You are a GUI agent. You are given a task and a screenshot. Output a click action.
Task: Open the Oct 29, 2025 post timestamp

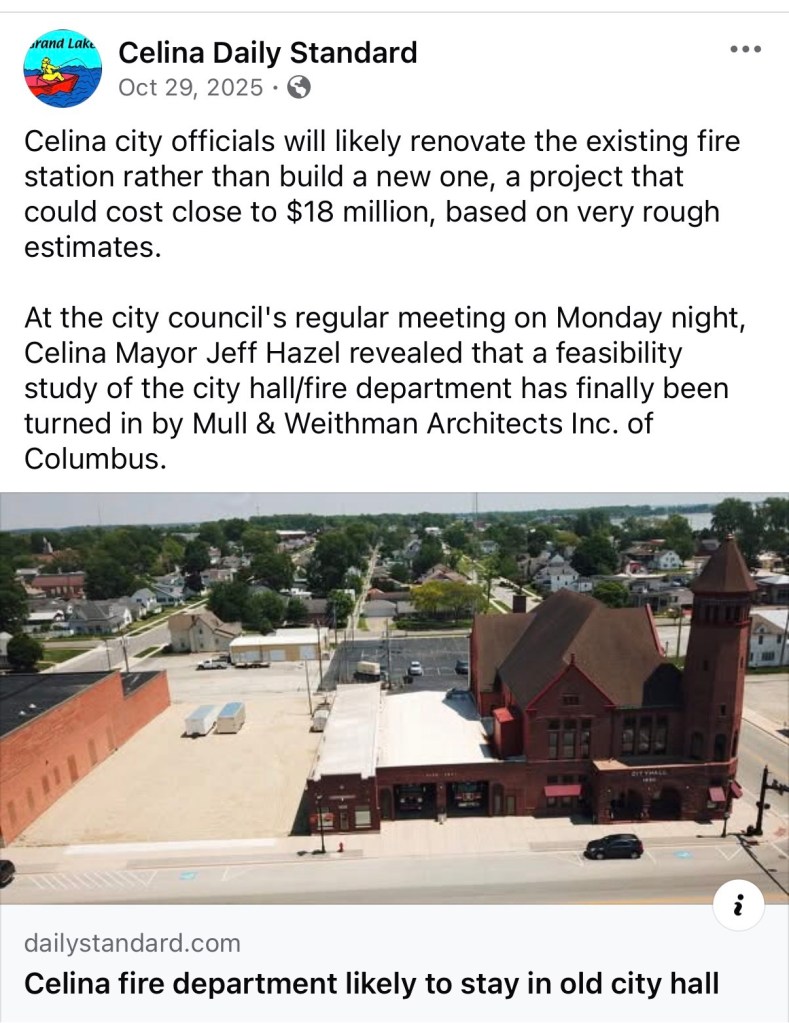[192, 87]
